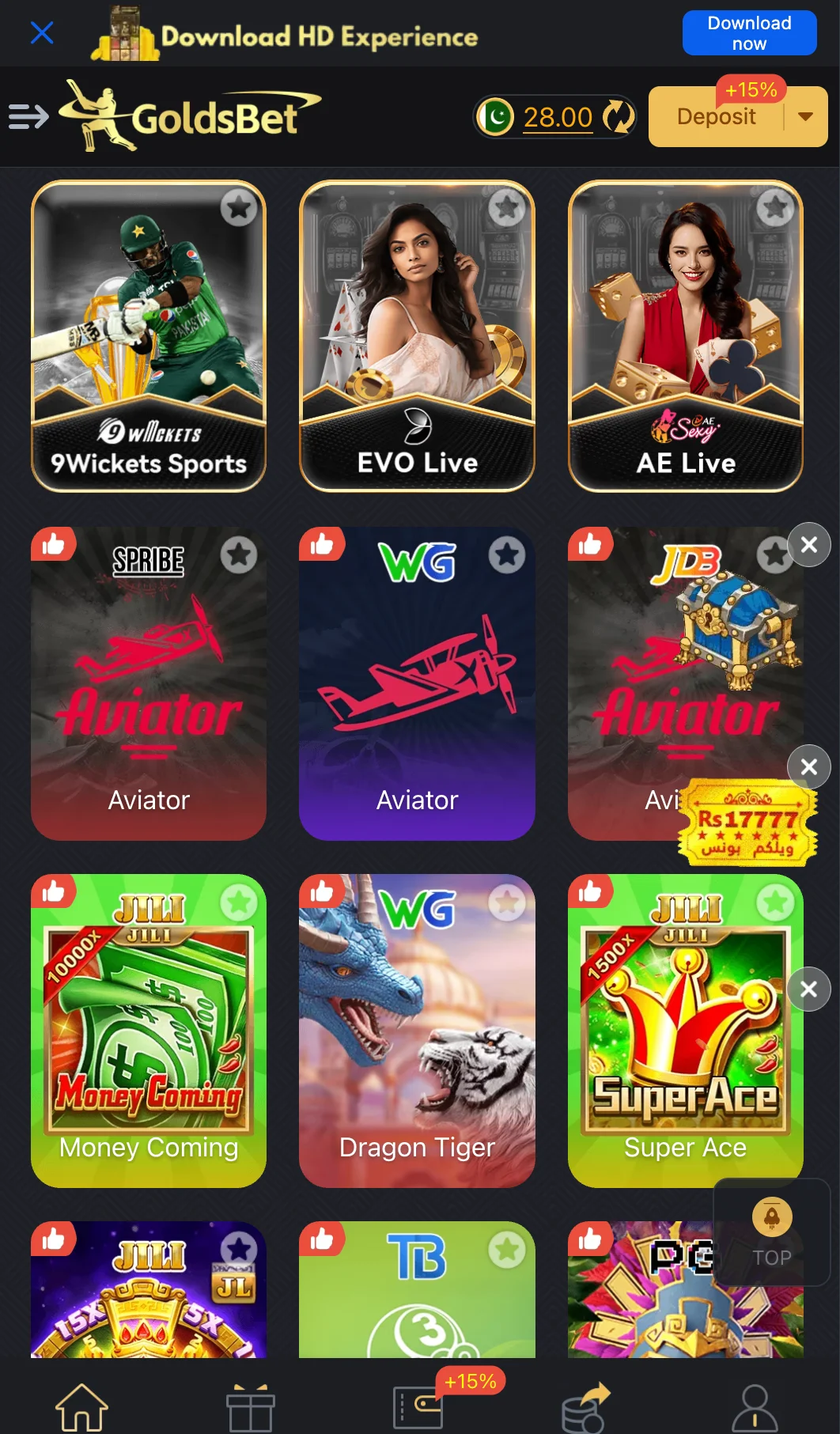This screenshot has height=1434, width=840.
Task: Expand the Deposit dropdown arrow
Action: [x=805, y=117]
